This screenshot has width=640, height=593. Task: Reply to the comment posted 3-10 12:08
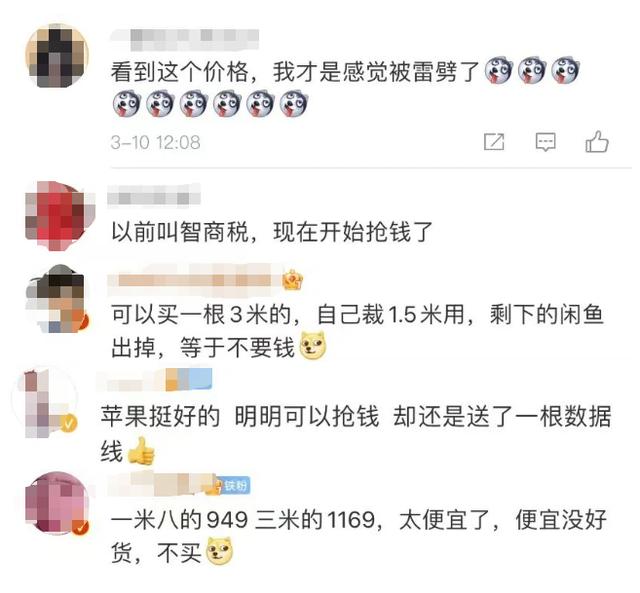tap(545, 142)
